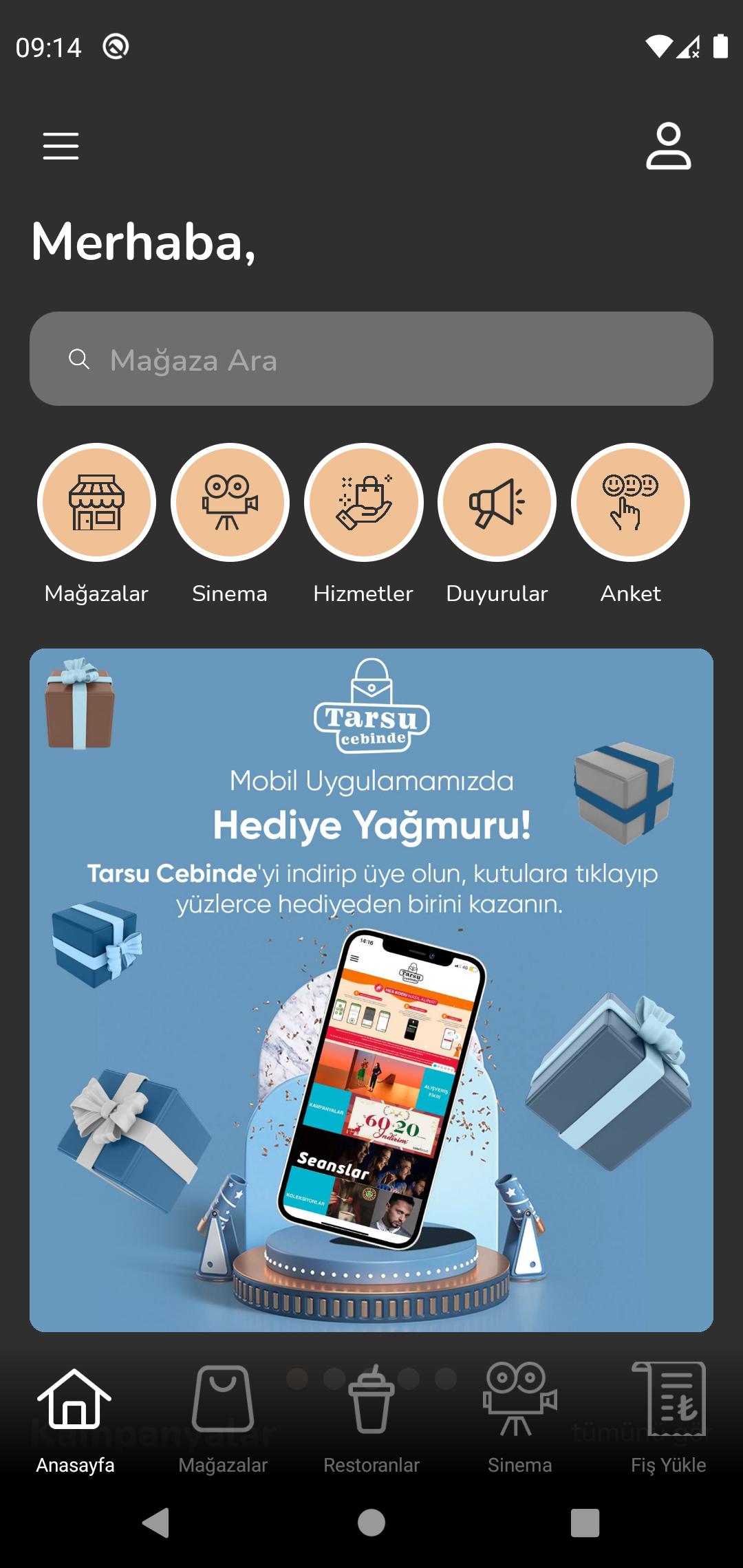
Task: Open the hamburger menu
Action: [61, 145]
